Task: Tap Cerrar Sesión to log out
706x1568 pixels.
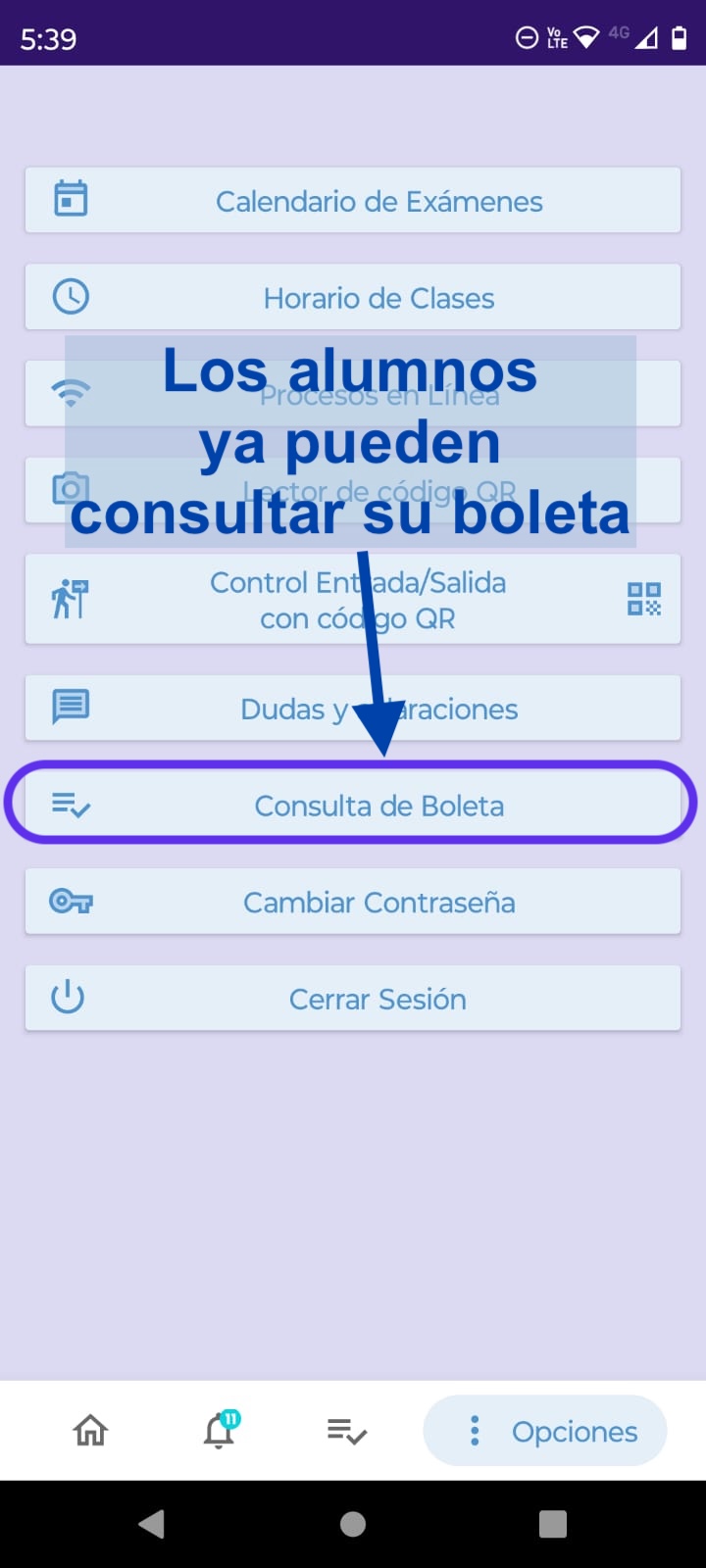Action: (x=353, y=999)
